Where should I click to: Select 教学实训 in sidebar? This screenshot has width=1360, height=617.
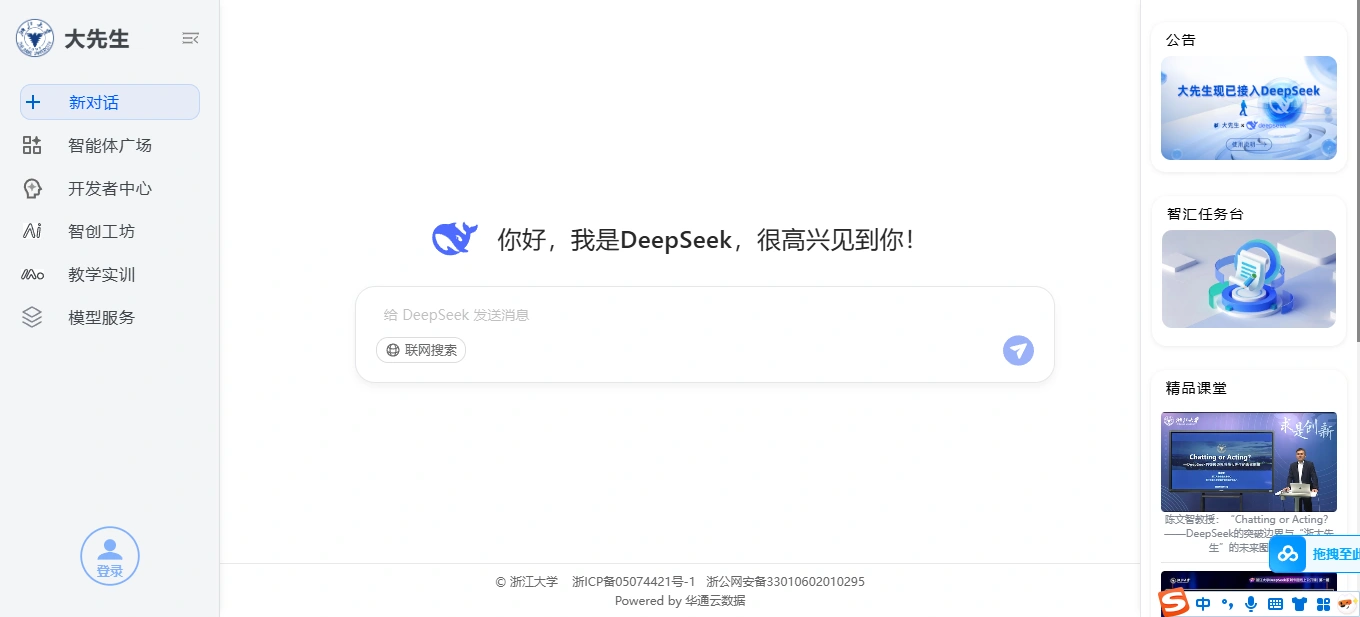(x=101, y=274)
